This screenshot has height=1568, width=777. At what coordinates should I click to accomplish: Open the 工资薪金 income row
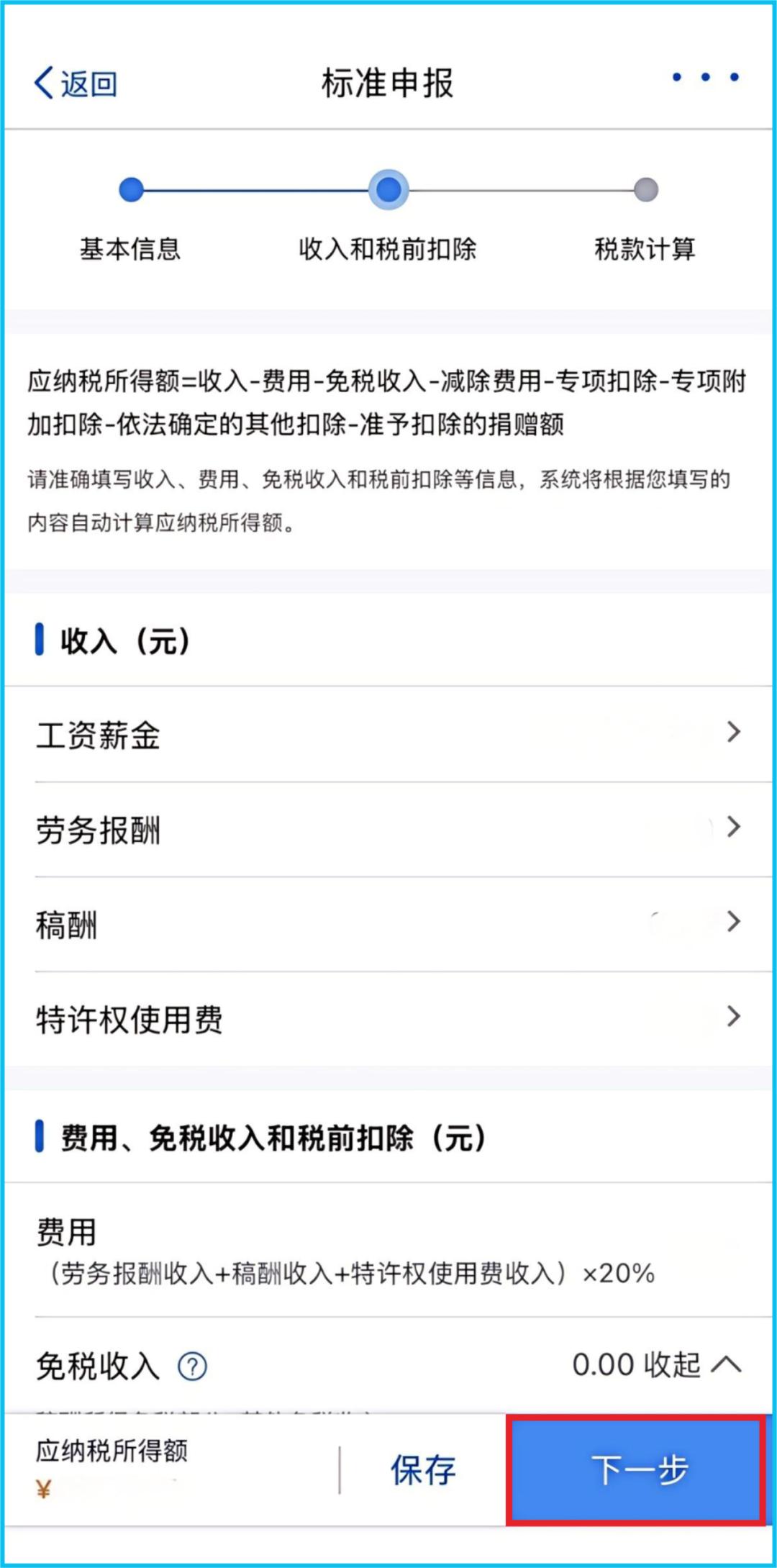point(388,735)
